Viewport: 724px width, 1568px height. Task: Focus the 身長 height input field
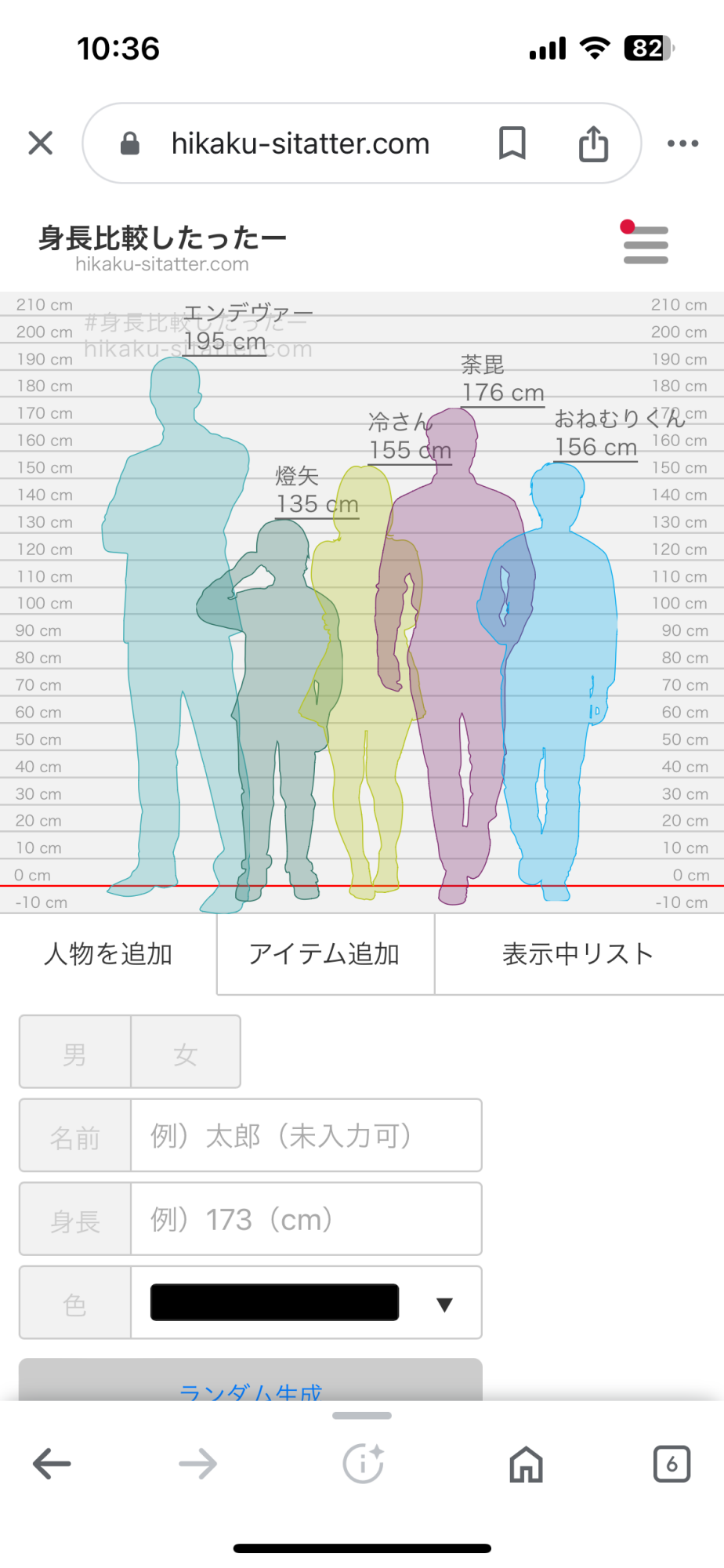306,1219
